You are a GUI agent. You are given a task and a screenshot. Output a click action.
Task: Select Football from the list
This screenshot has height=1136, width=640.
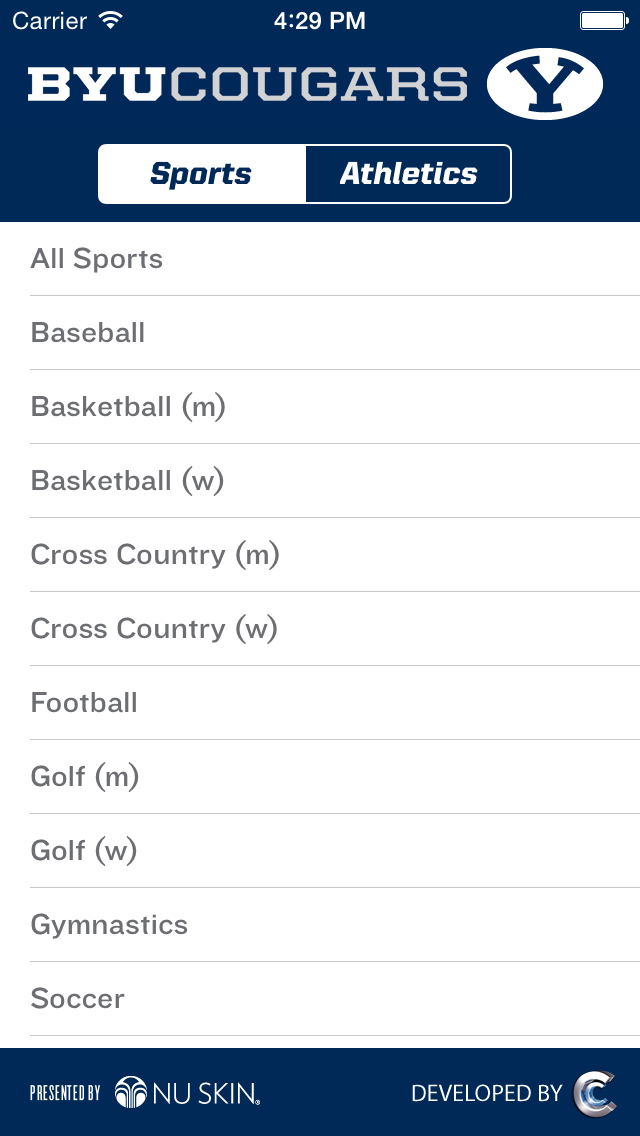coord(320,702)
